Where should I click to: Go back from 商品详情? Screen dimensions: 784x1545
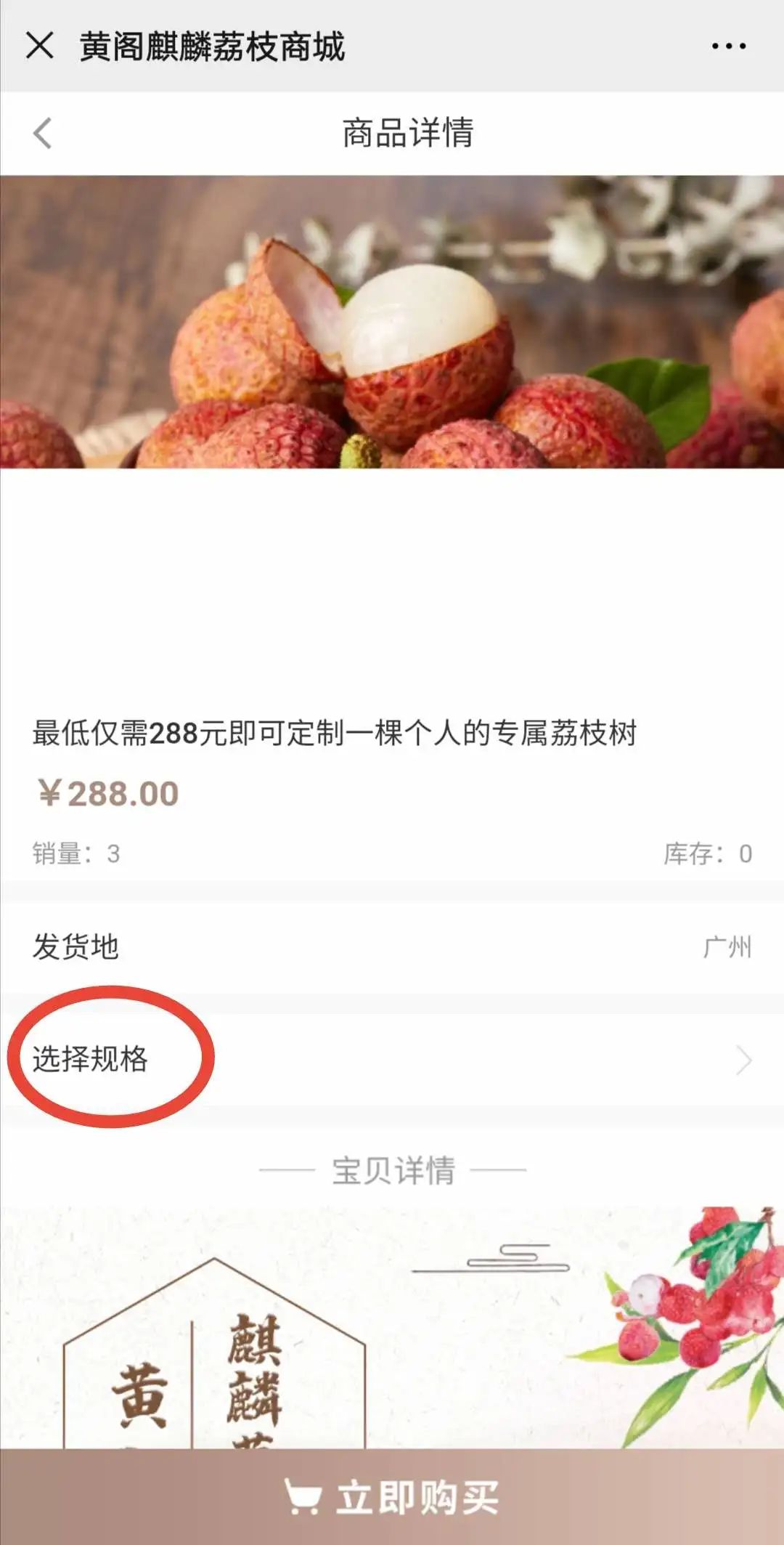tap(43, 133)
